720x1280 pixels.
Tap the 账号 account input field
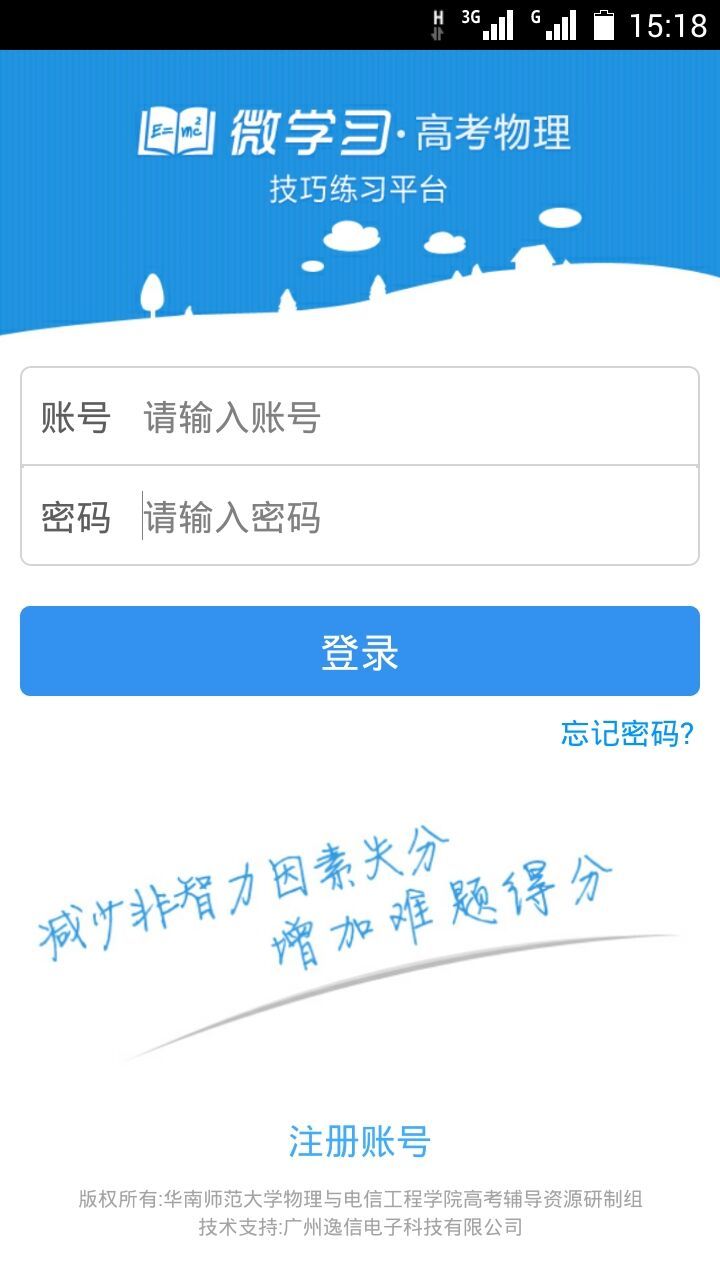pyautogui.click(x=410, y=417)
